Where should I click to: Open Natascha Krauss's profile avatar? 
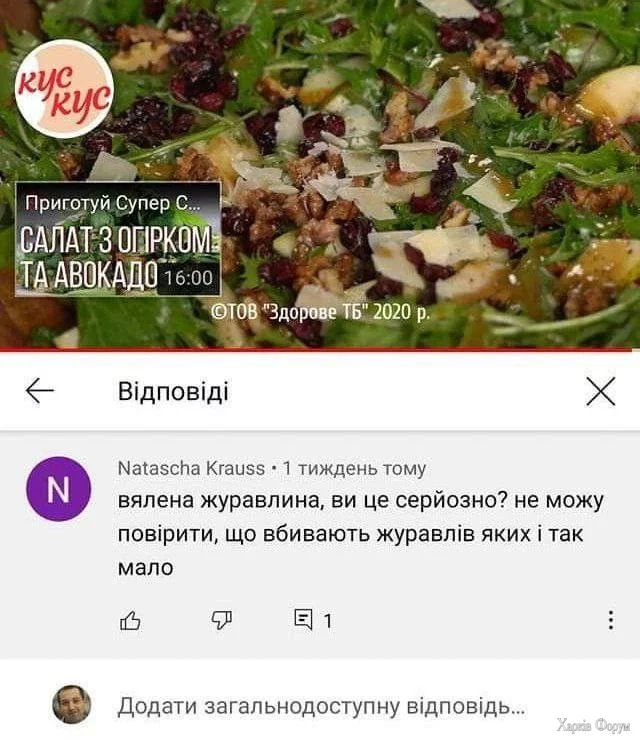pos(59,488)
